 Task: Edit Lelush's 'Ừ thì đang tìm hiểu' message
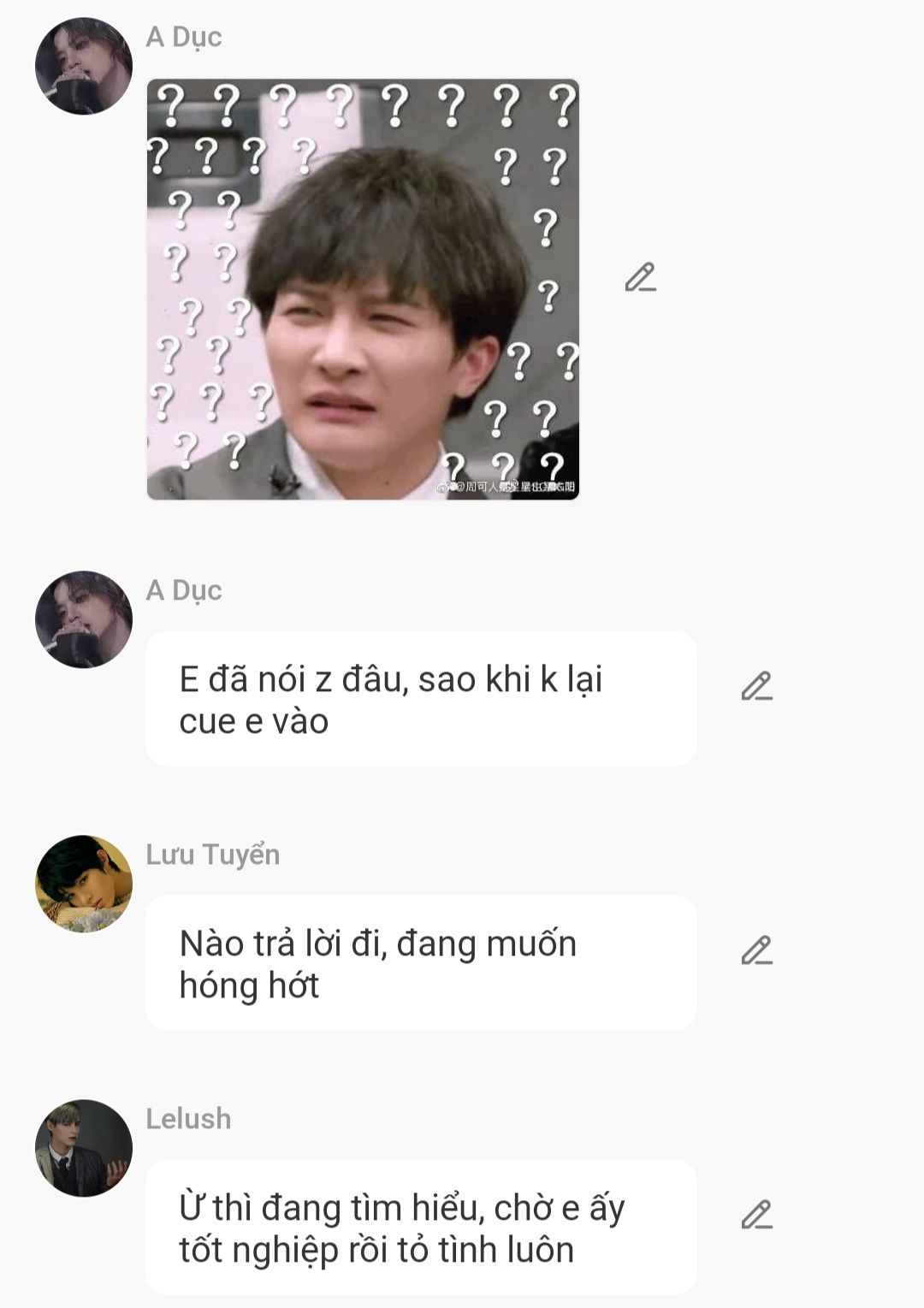pyautogui.click(x=756, y=1215)
